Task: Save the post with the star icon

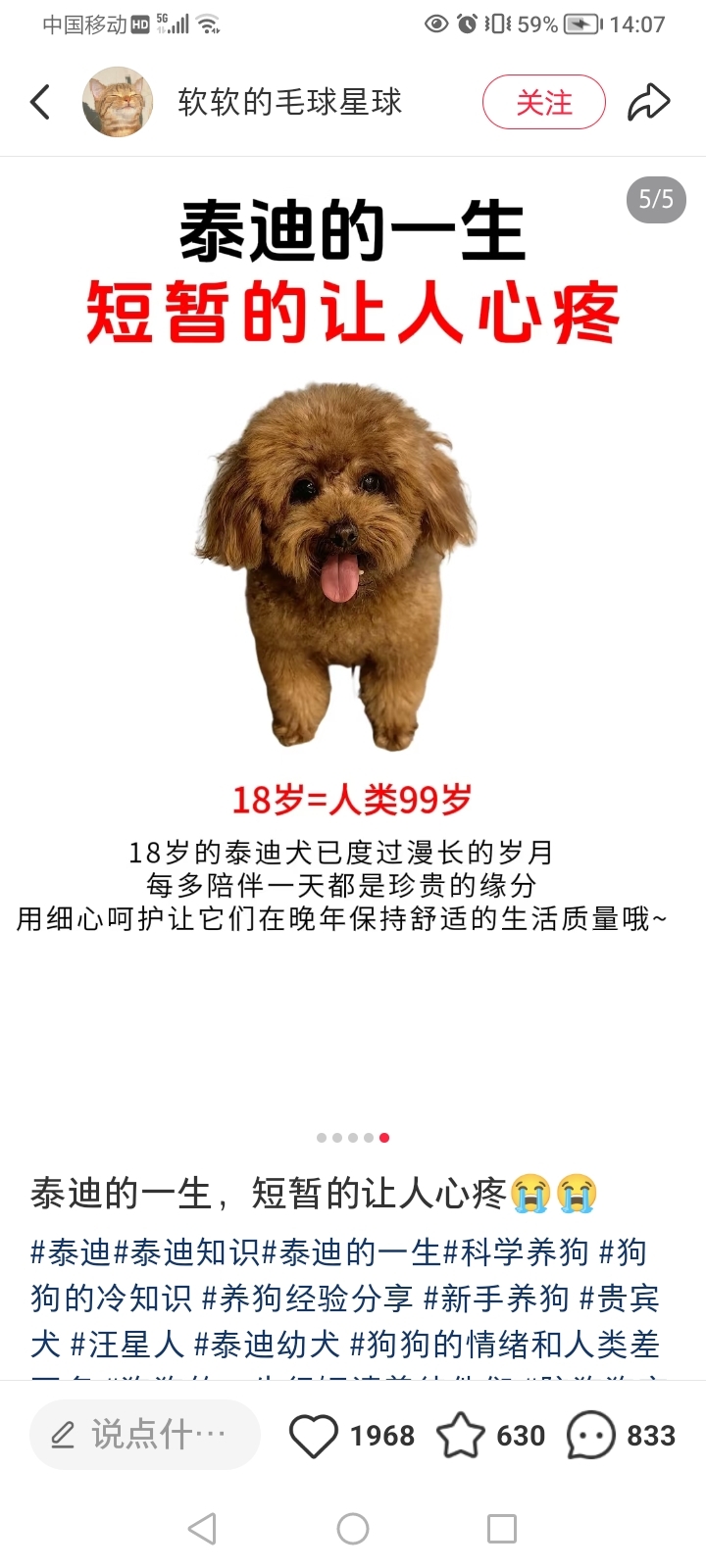Action: click(x=461, y=1436)
